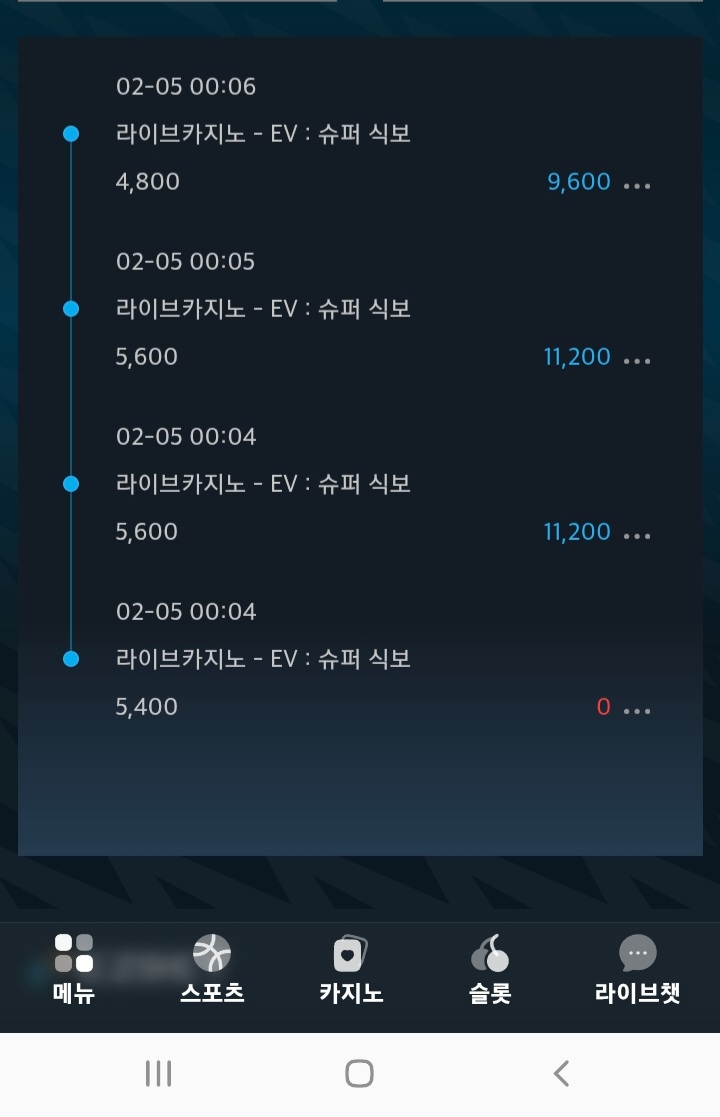The width and height of the screenshot is (720, 1117).
Task: Go back with the system back button
Action: (561, 1074)
